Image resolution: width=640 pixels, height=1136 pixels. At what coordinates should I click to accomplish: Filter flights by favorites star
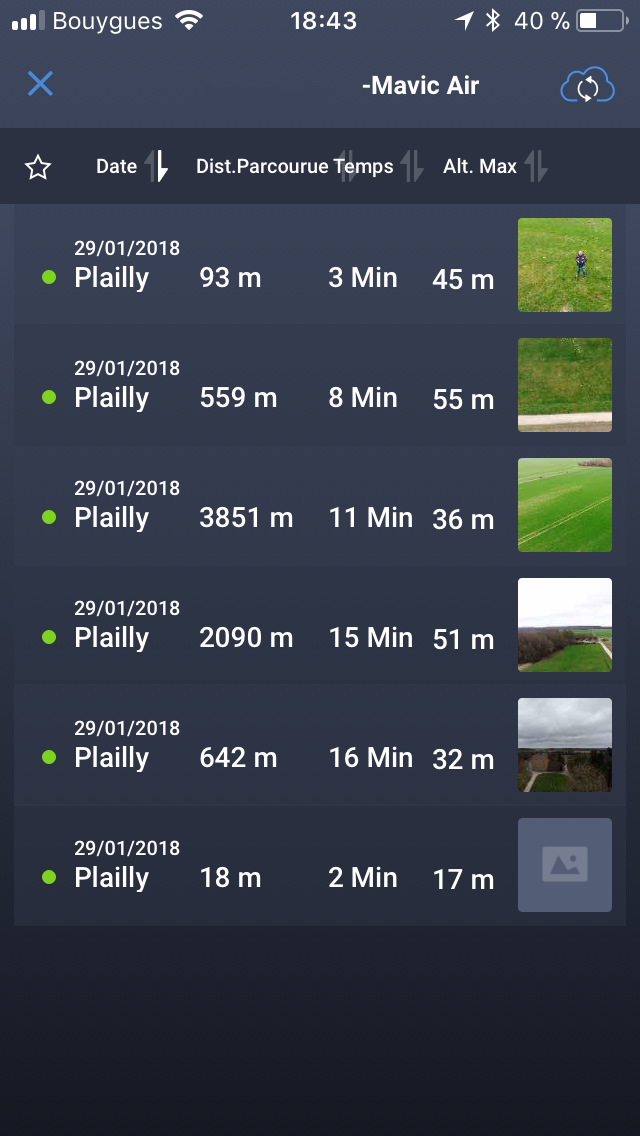[38, 167]
